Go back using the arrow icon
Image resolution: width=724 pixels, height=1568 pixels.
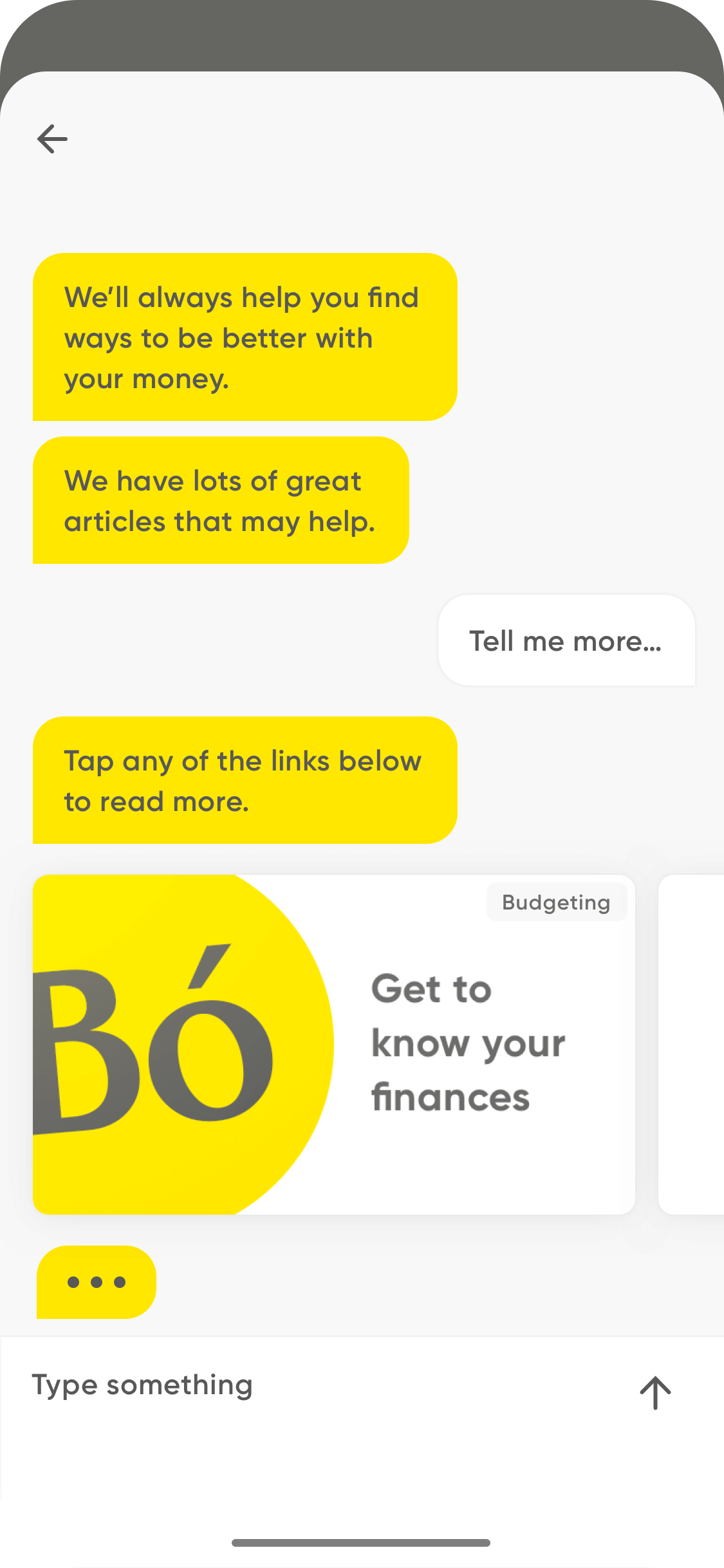click(x=52, y=139)
